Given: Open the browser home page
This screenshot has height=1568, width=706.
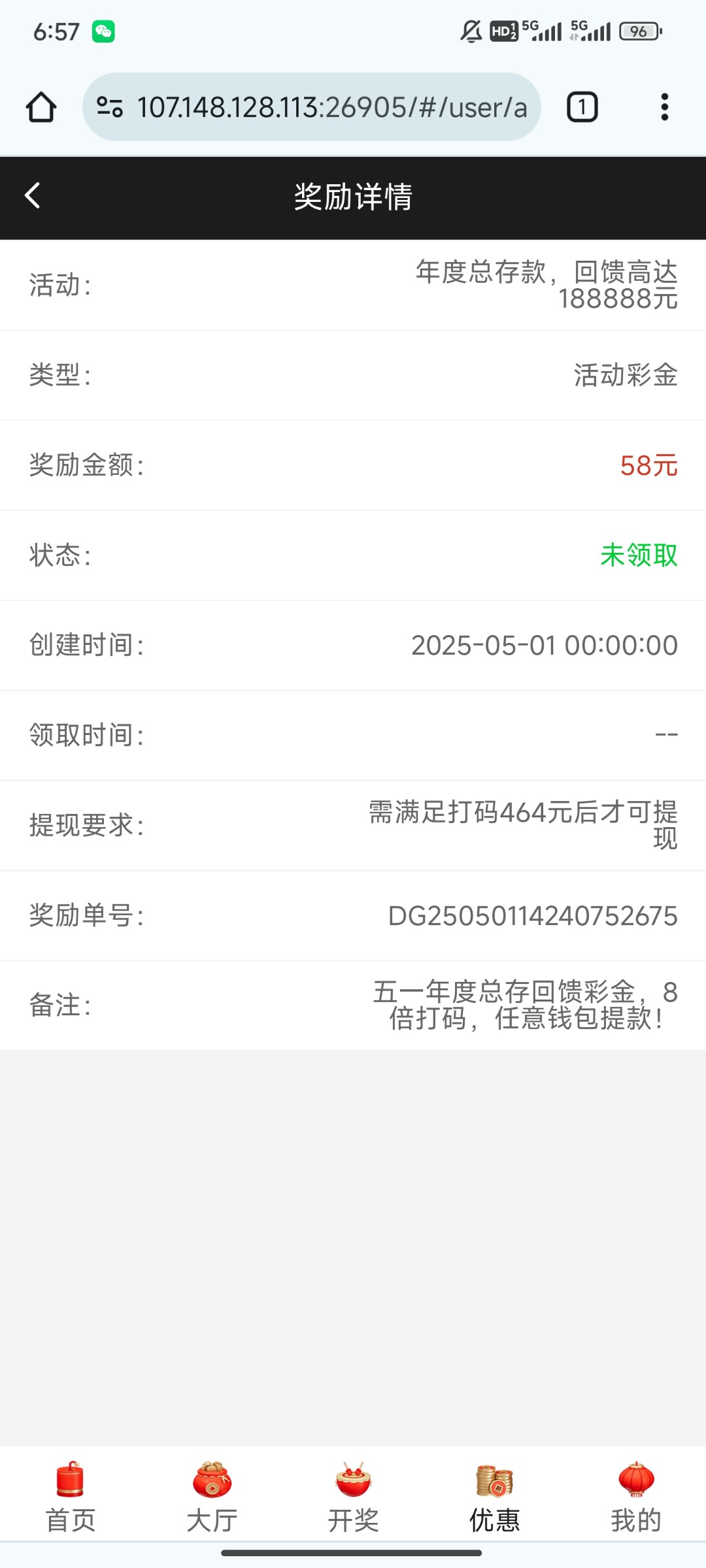Looking at the screenshot, I should pos(41,107).
